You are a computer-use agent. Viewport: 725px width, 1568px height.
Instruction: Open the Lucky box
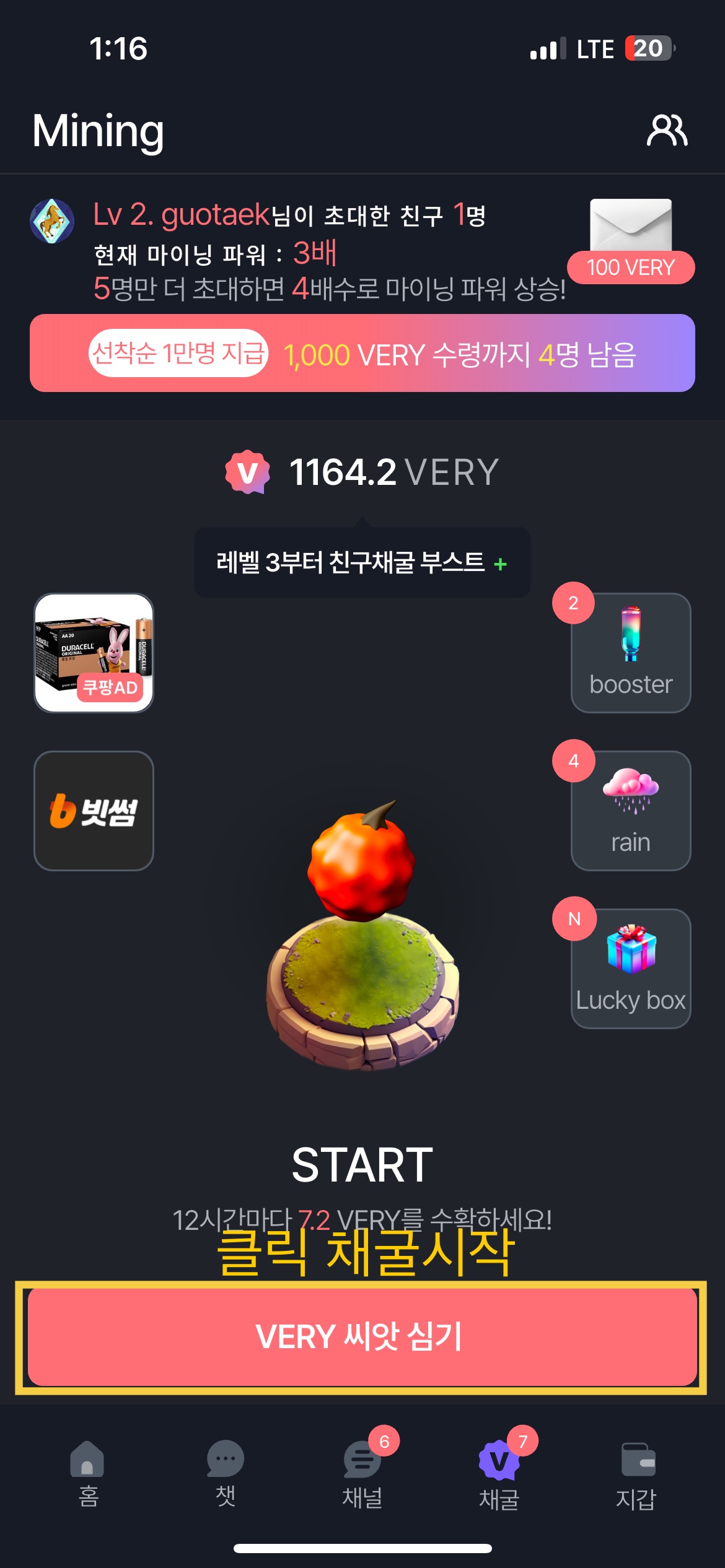click(x=630, y=969)
